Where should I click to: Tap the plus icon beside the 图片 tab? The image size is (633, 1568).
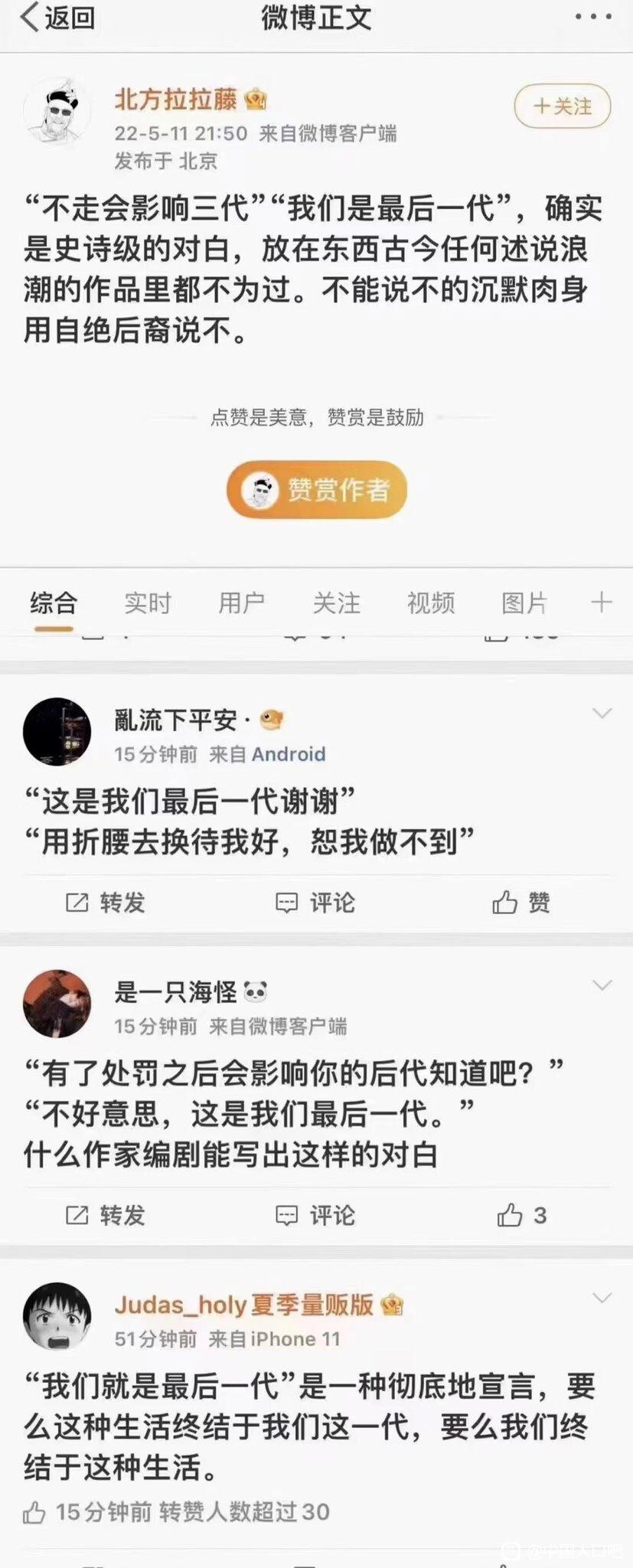click(x=602, y=603)
